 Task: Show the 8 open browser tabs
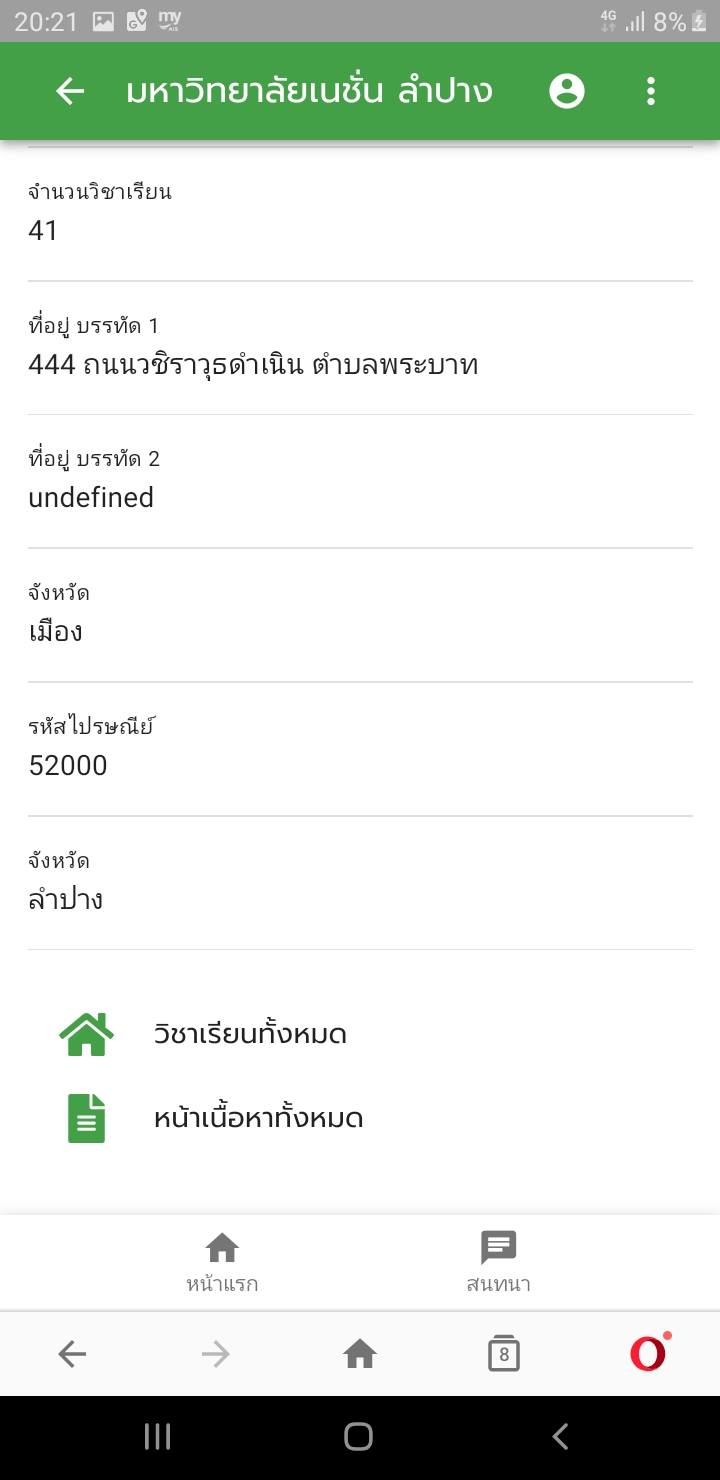504,1354
